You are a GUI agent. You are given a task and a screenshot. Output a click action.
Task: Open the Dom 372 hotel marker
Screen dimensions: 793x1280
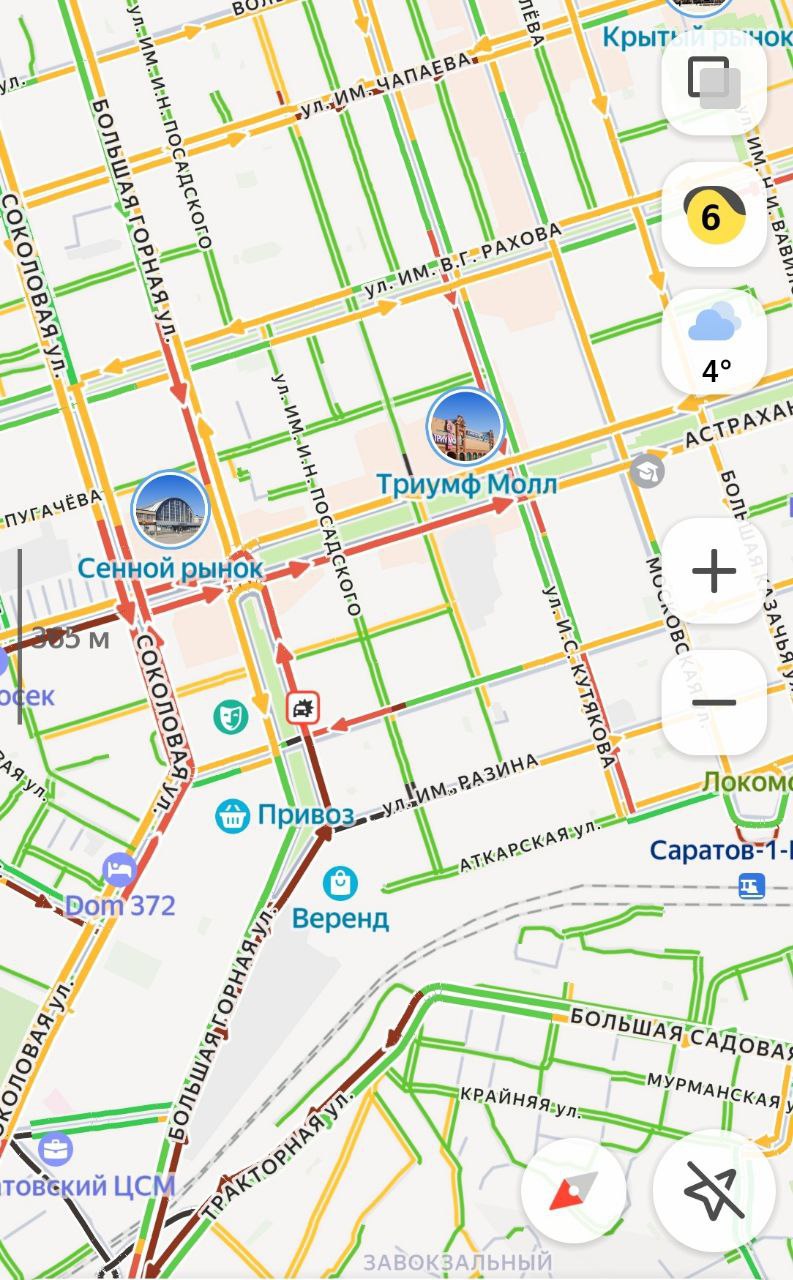pyautogui.click(x=119, y=869)
